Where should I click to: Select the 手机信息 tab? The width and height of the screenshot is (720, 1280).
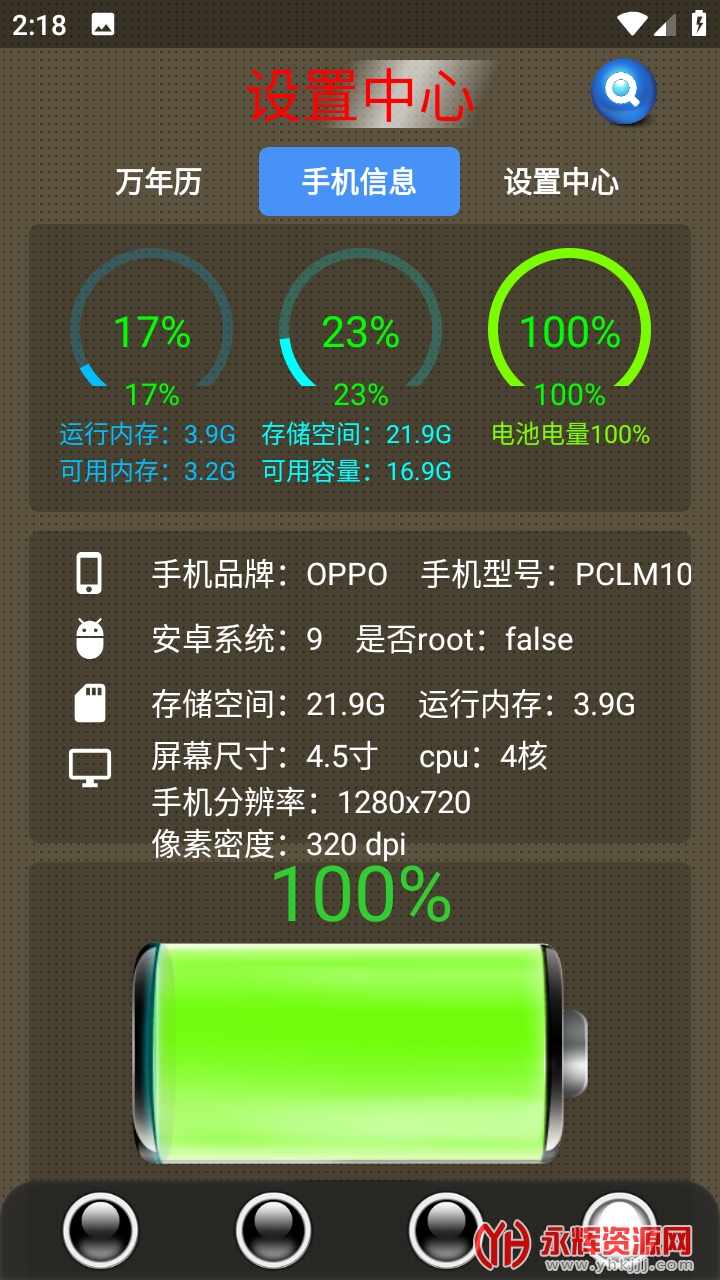coord(359,182)
